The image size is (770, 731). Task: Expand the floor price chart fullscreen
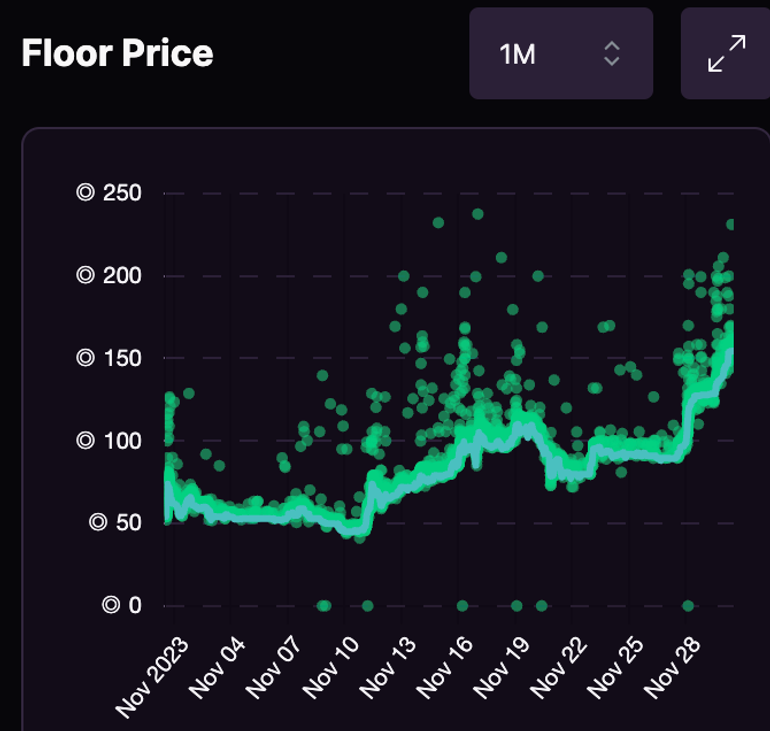point(726,54)
